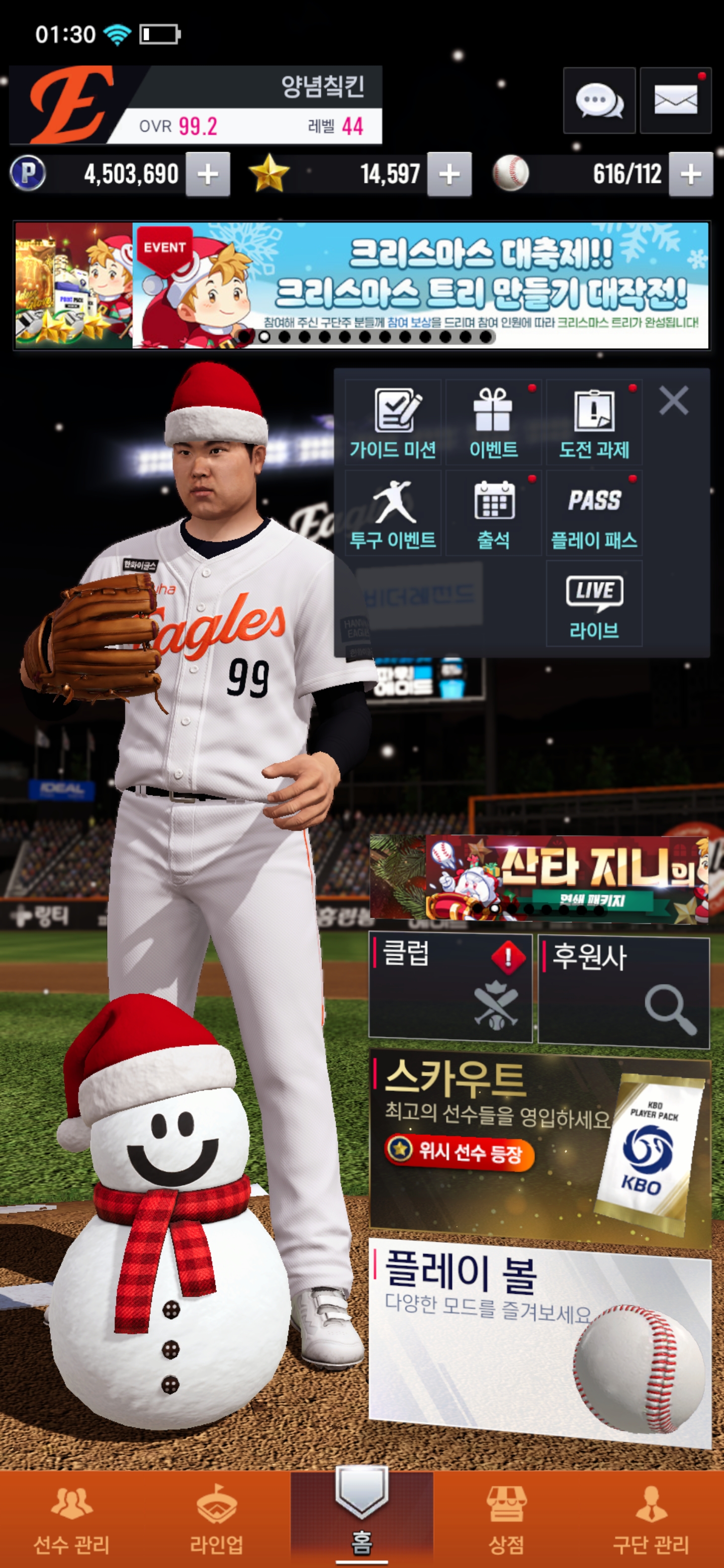Open 라이브 menu
This screenshot has height=1568, width=724.
click(x=594, y=603)
